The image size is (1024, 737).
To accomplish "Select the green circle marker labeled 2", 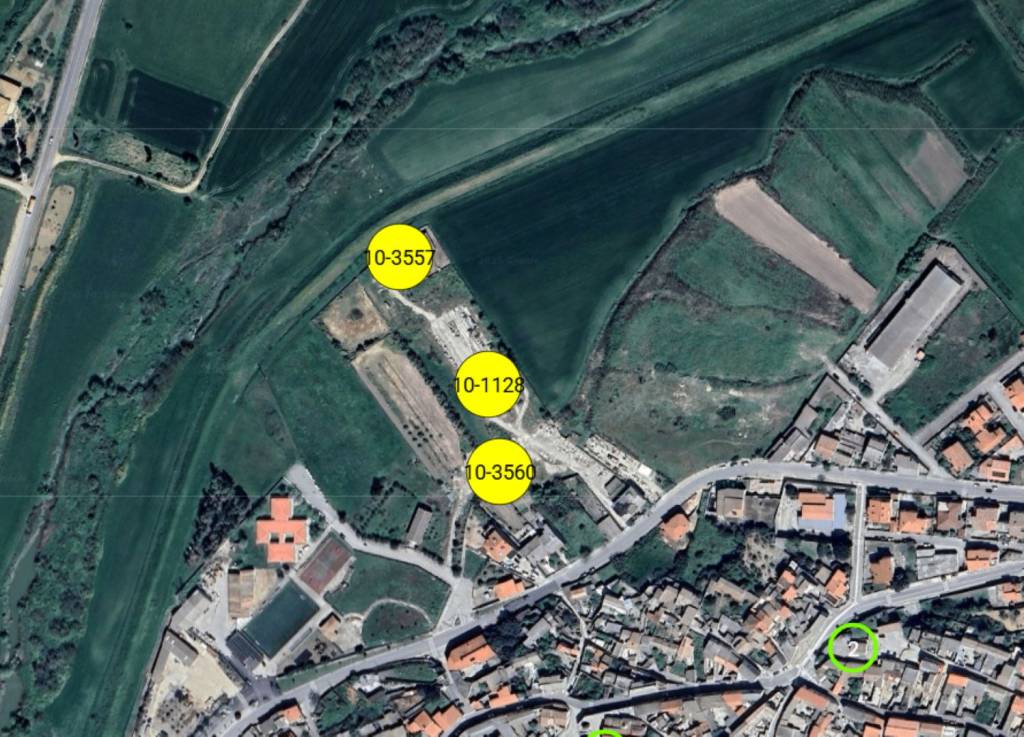I will [853, 647].
